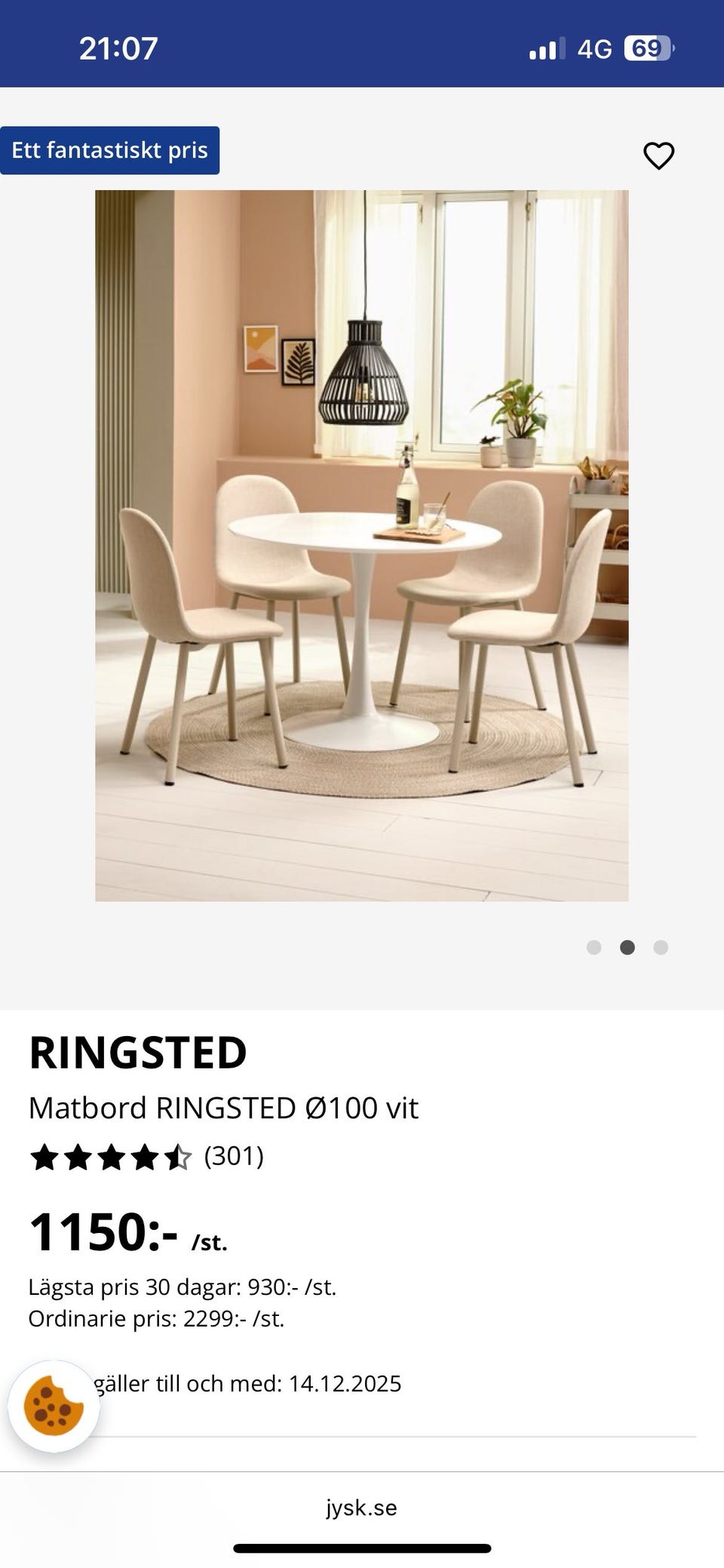
Task: Tap the clock showing 21:07
Action: tap(117, 48)
